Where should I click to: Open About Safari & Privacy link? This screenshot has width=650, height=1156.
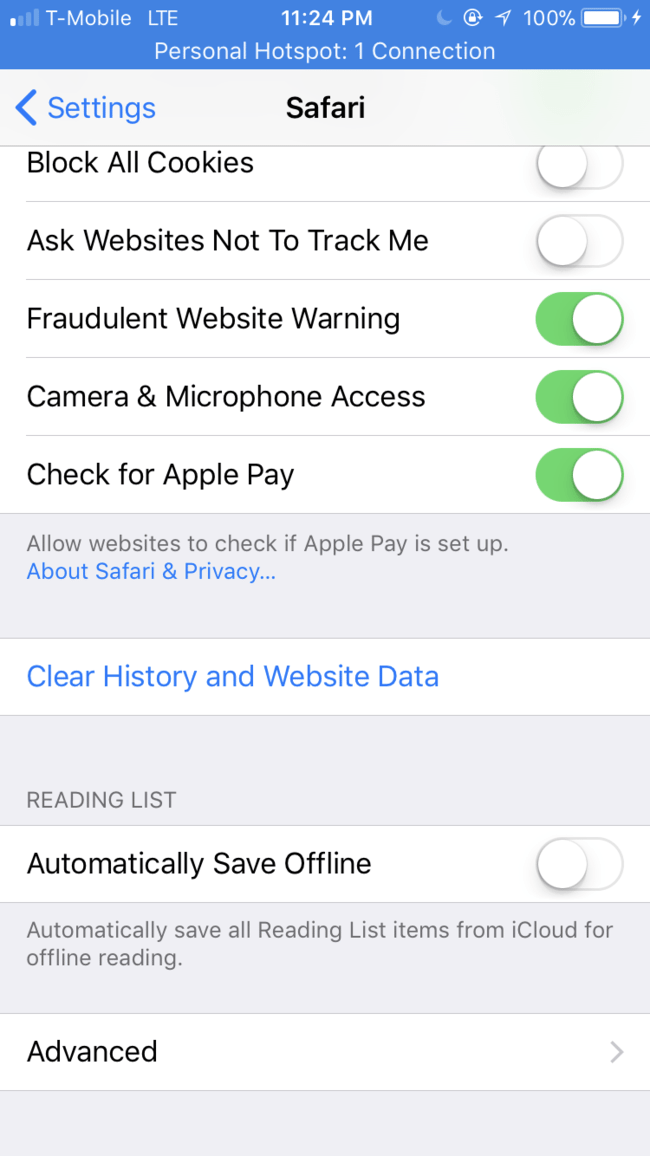click(x=151, y=572)
